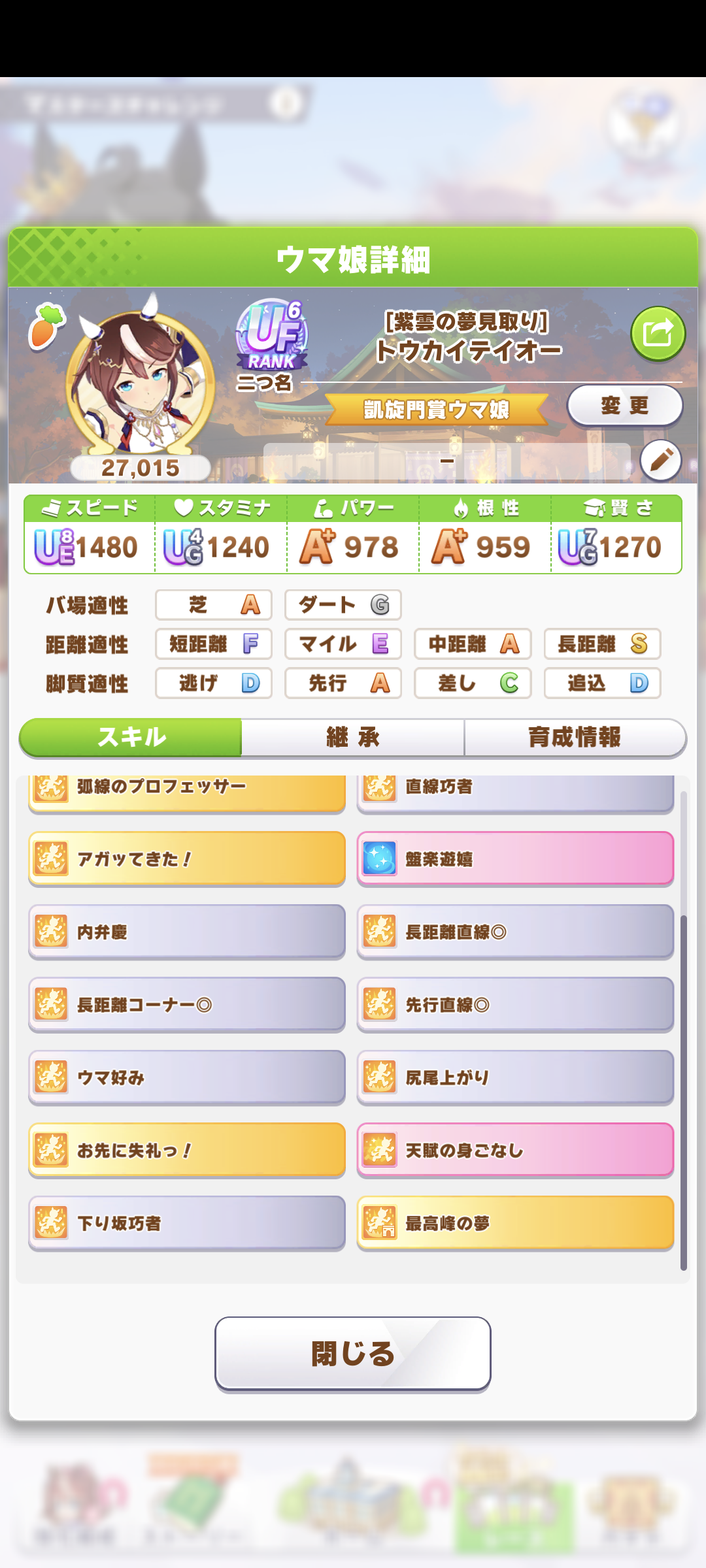The height and width of the screenshot is (1568, 706).
Task: Close the dialog with 閉じる button
Action: [x=353, y=1353]
